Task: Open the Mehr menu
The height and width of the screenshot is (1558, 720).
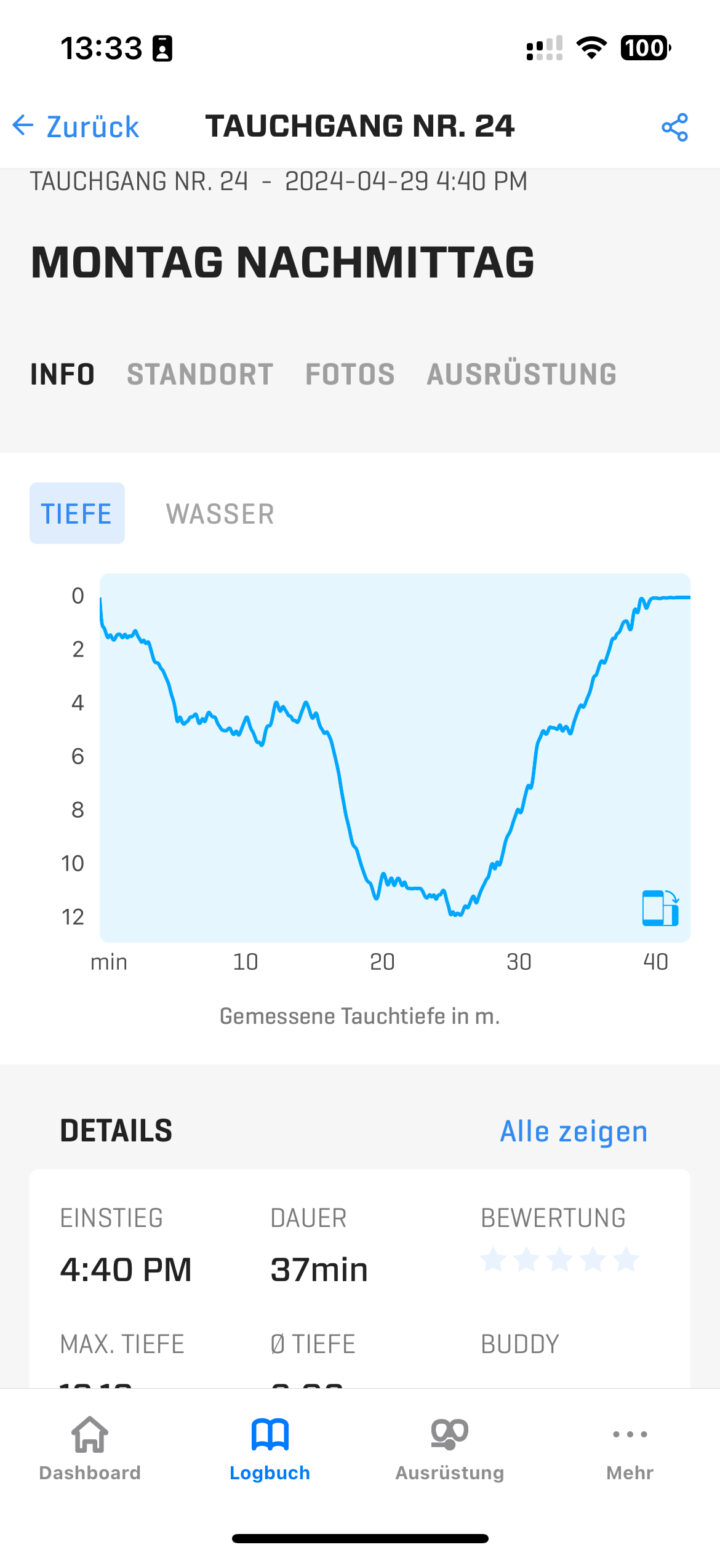Action: [x=630, y=1449]
